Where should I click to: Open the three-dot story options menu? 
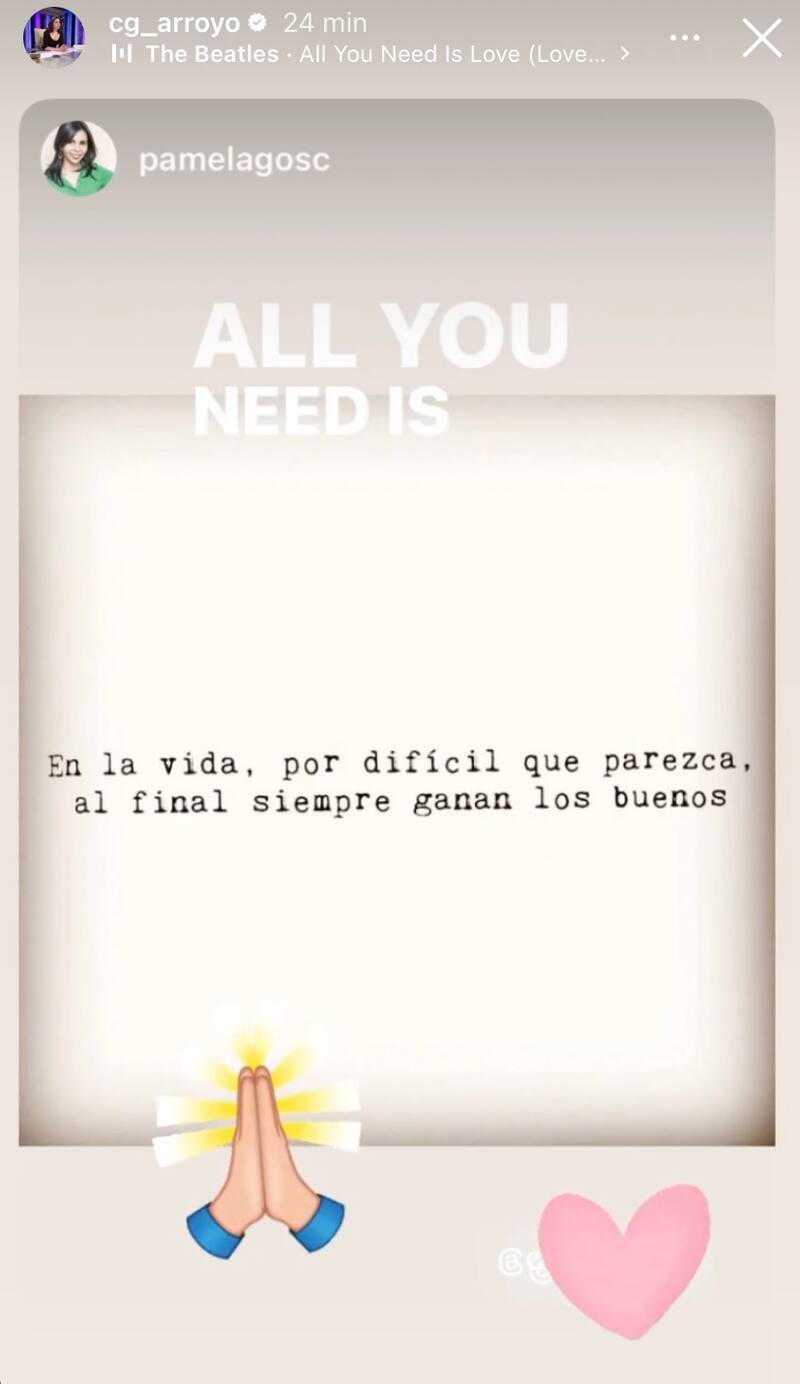coord(685,38)
